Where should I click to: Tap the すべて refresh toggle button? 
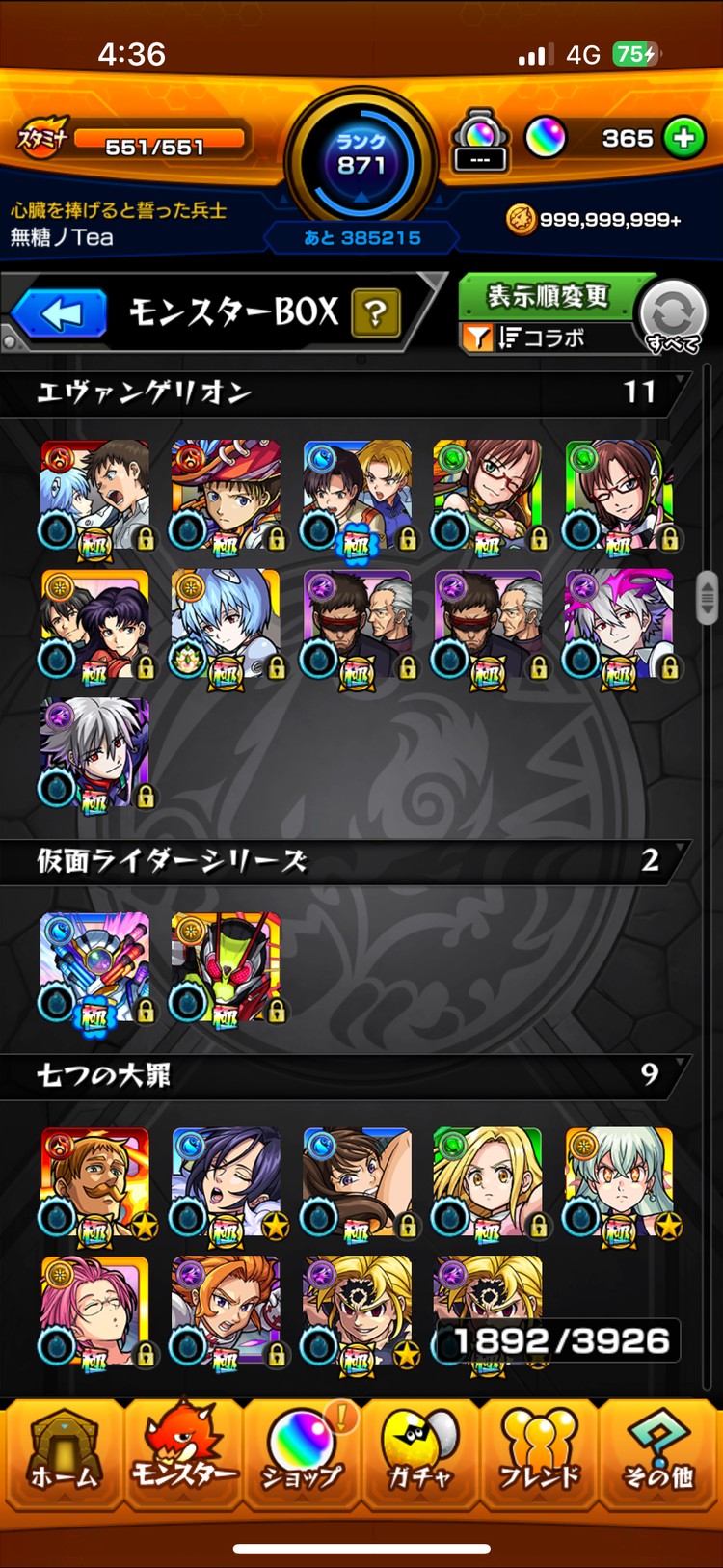(x=673, y=316)
